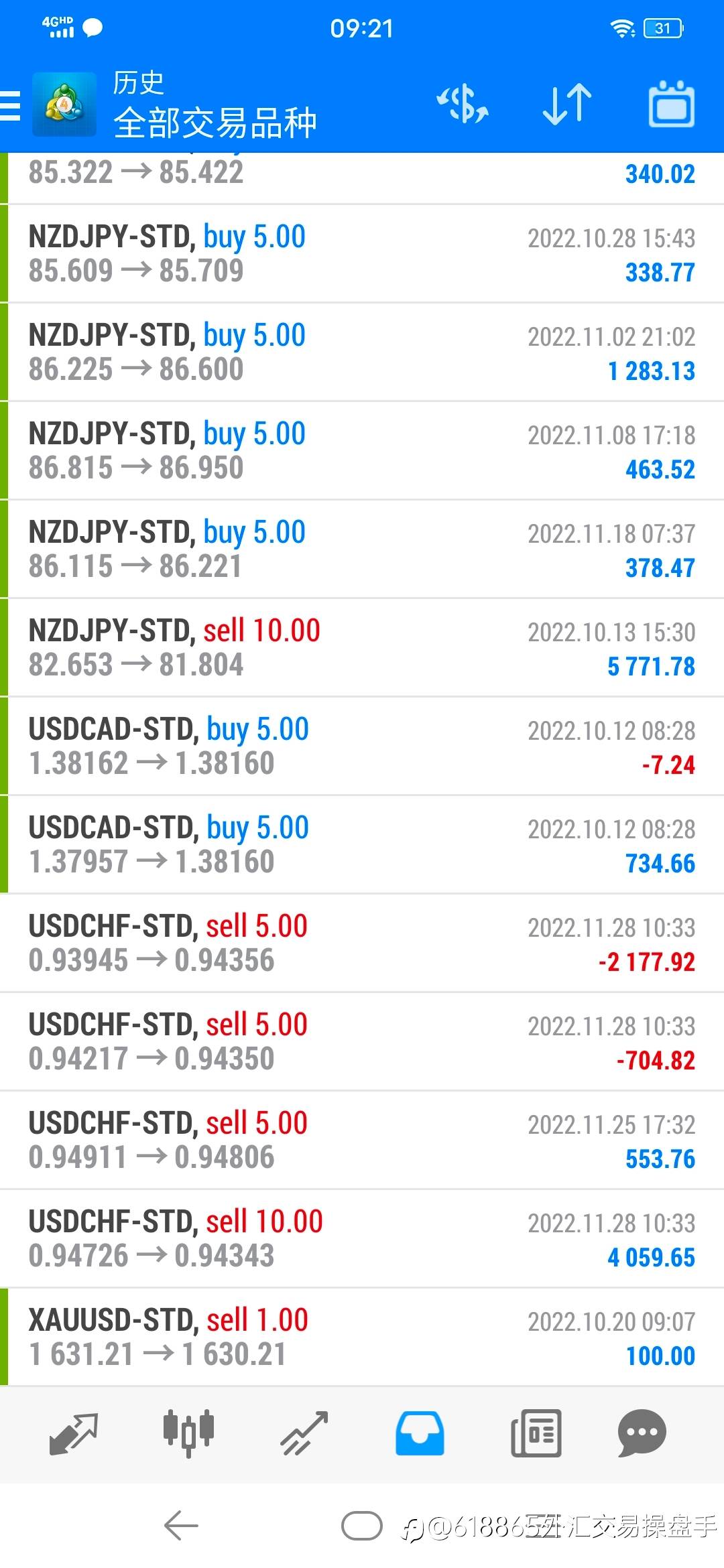Open the hamburger drawer menu

coord(11,105)
